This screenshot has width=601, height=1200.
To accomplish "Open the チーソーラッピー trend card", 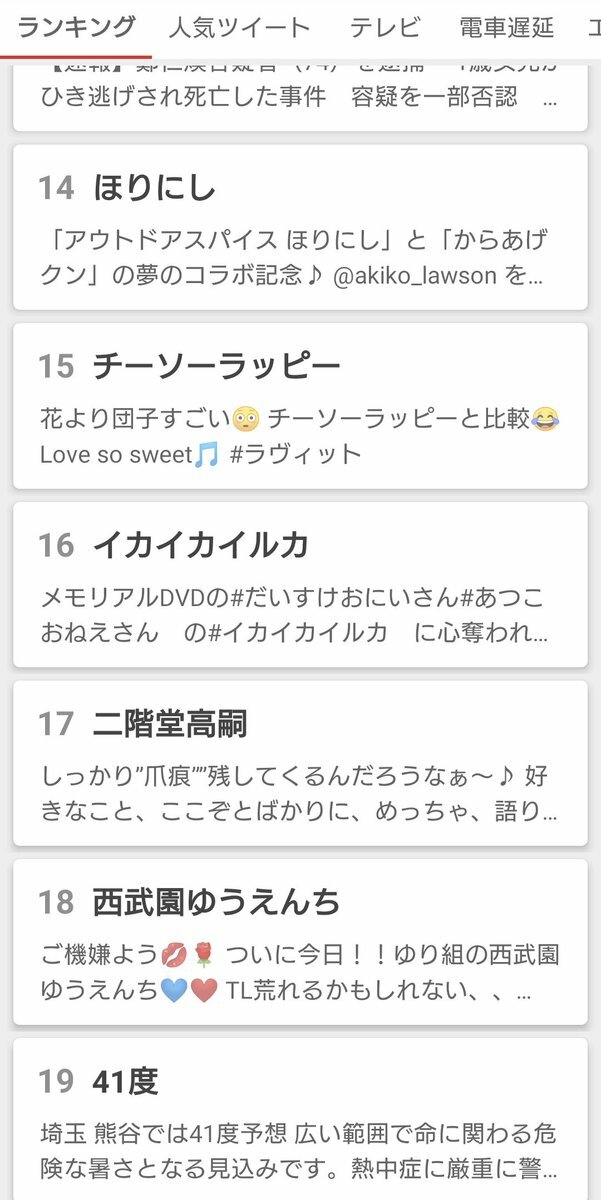I will coord(300,405).
